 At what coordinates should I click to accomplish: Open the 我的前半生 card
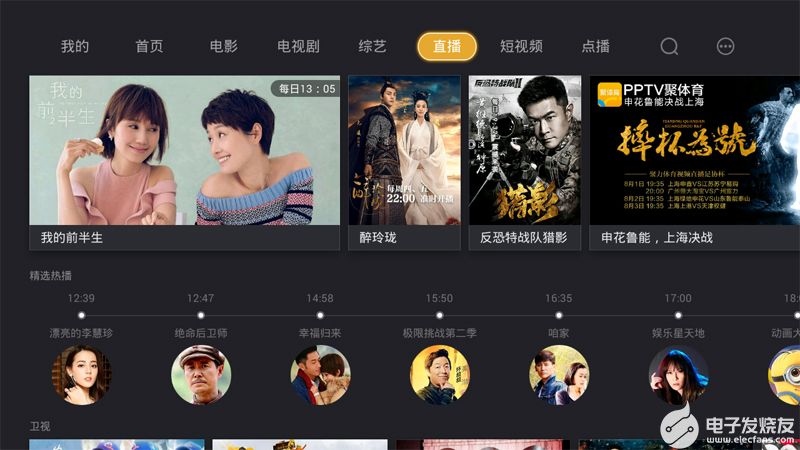184,162
